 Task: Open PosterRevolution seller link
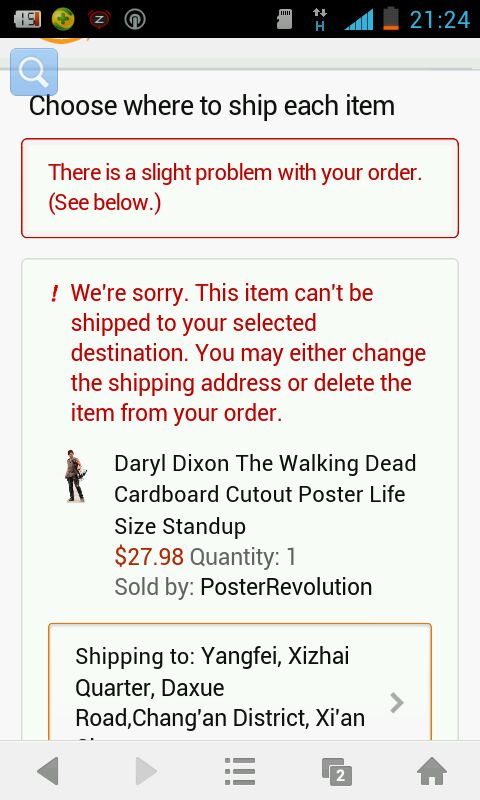tap(286, 587)
